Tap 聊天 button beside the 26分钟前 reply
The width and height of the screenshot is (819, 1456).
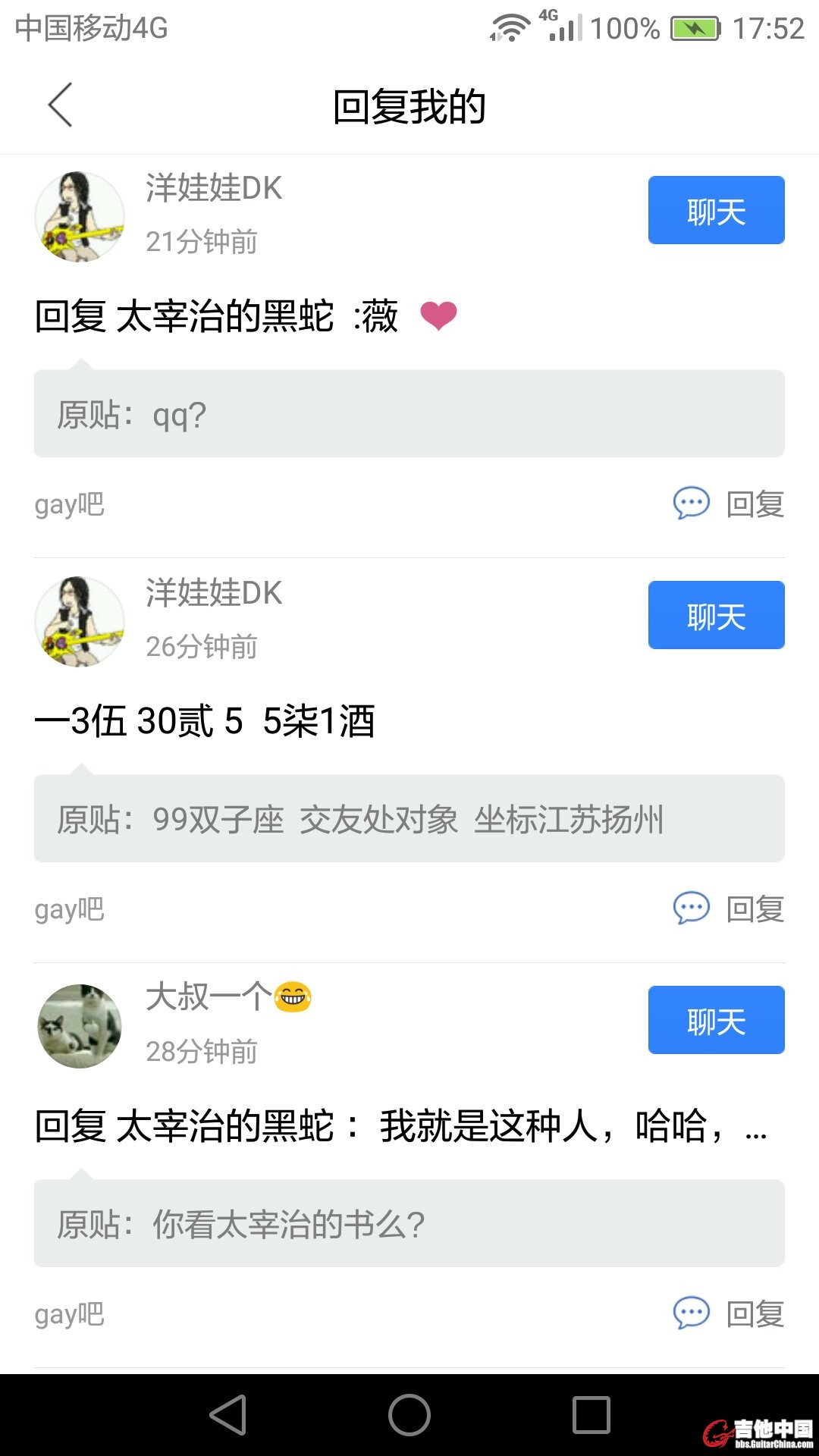716,615
